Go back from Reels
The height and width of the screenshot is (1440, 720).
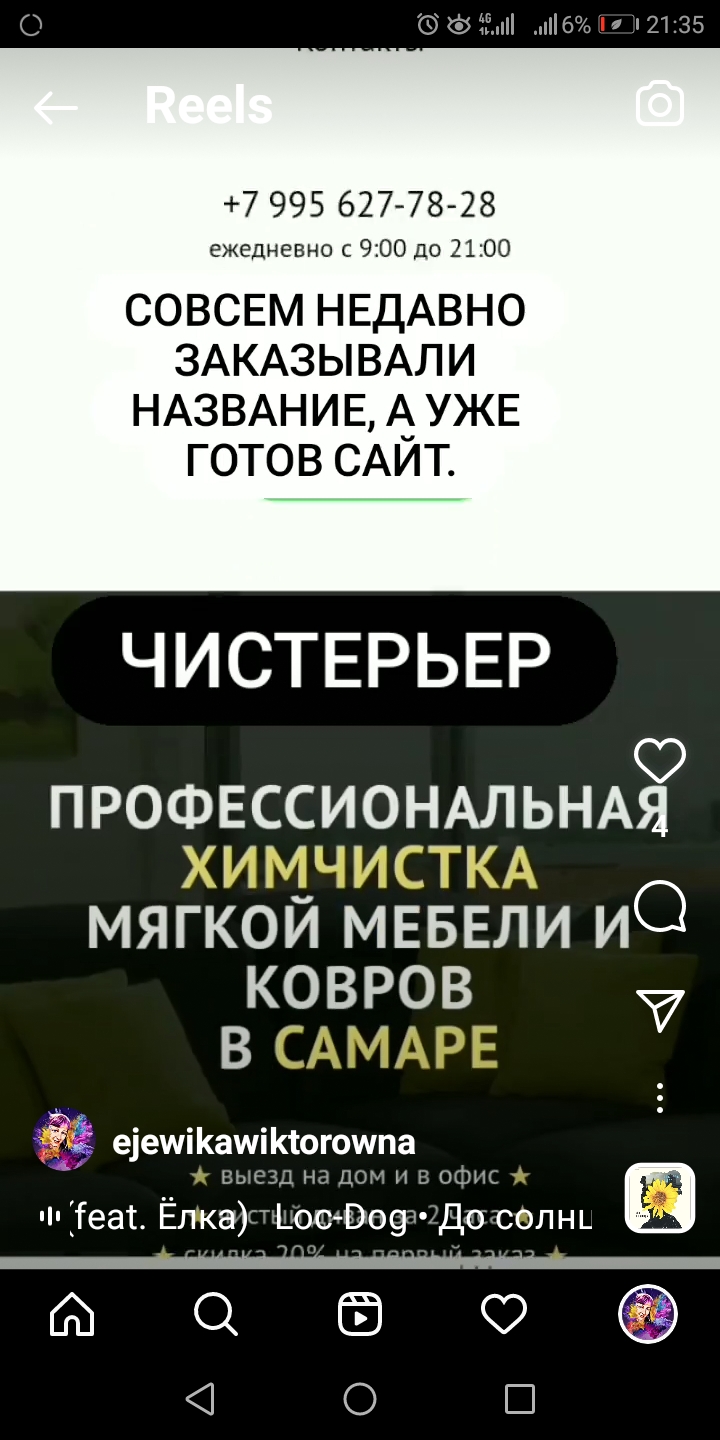tap(55, 108)
